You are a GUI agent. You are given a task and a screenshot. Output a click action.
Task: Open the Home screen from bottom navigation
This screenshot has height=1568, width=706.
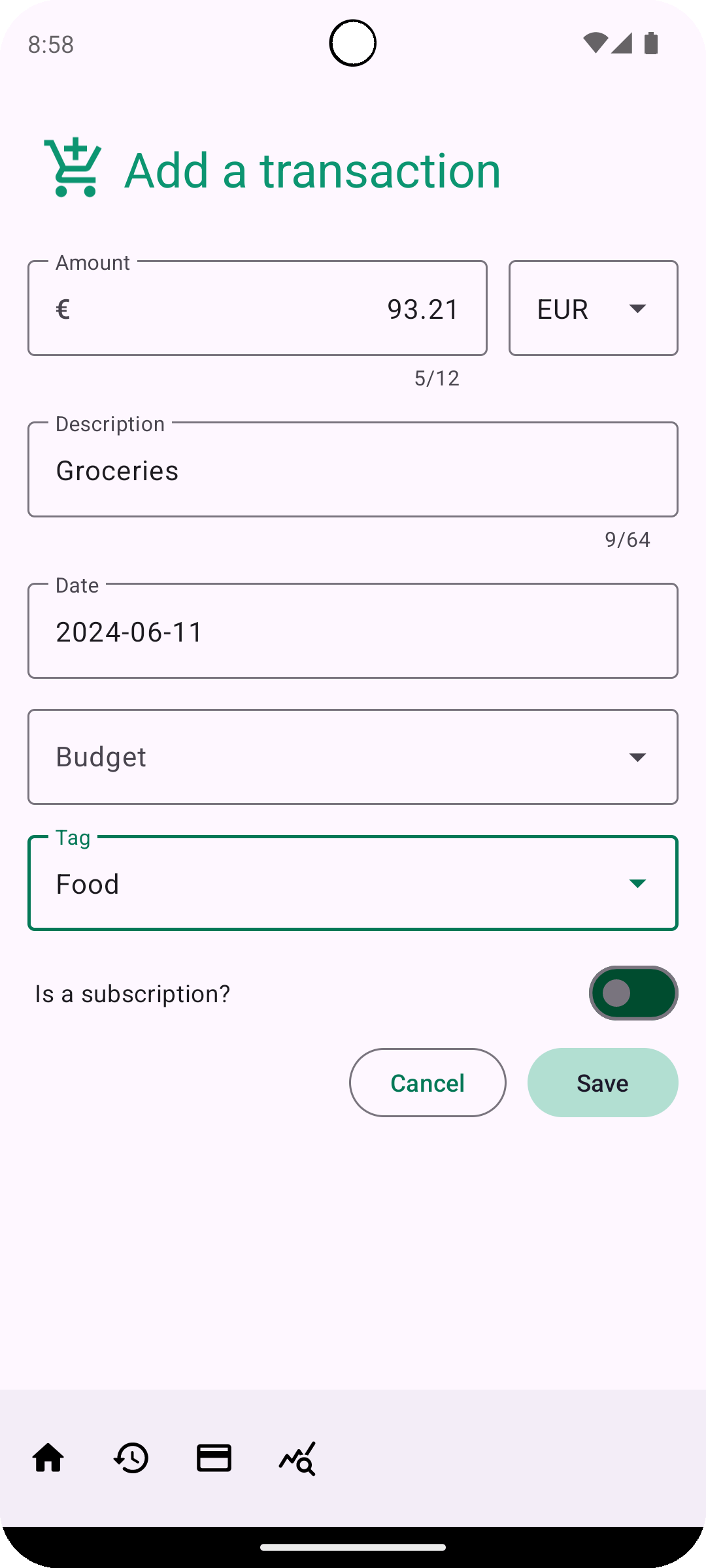(48, 1458)
